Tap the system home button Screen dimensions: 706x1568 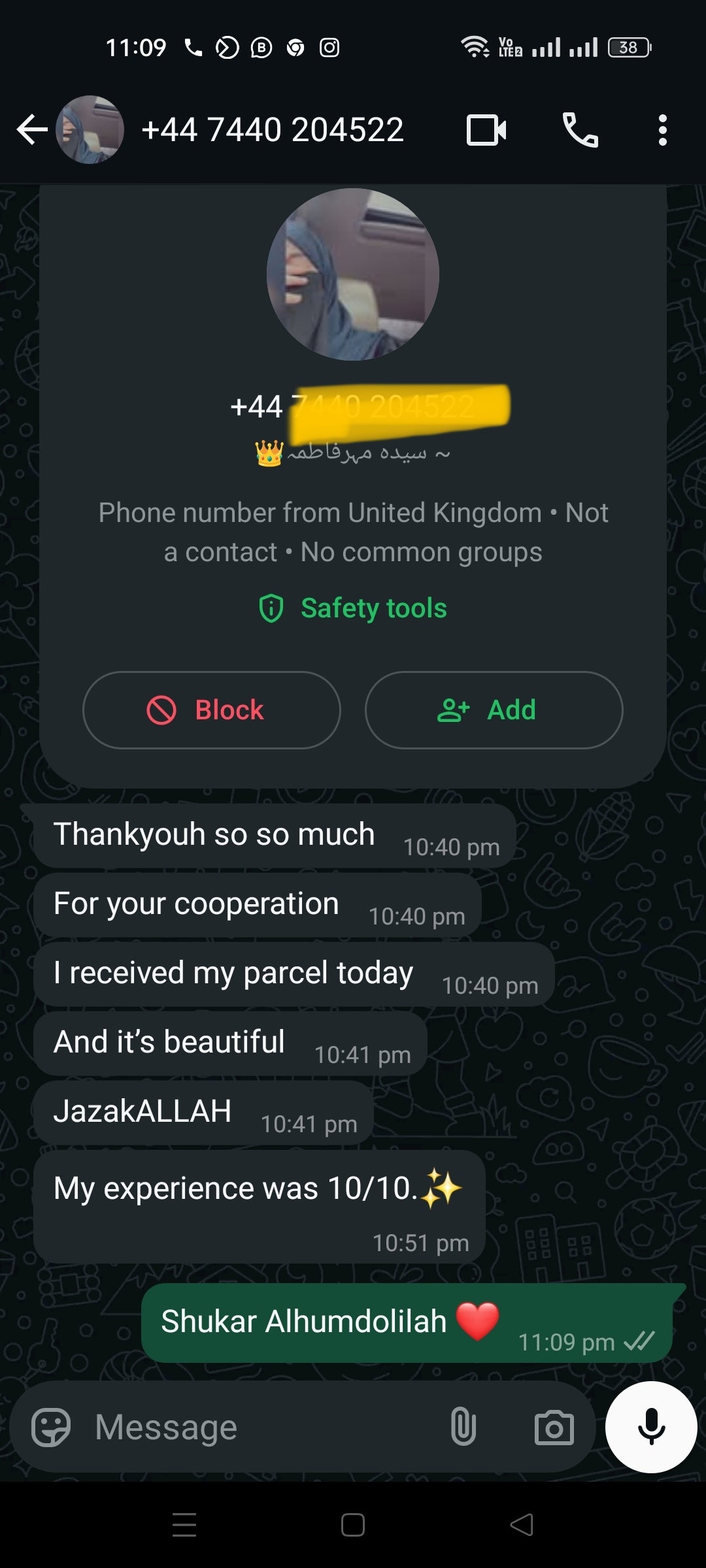coord(353,1526)
